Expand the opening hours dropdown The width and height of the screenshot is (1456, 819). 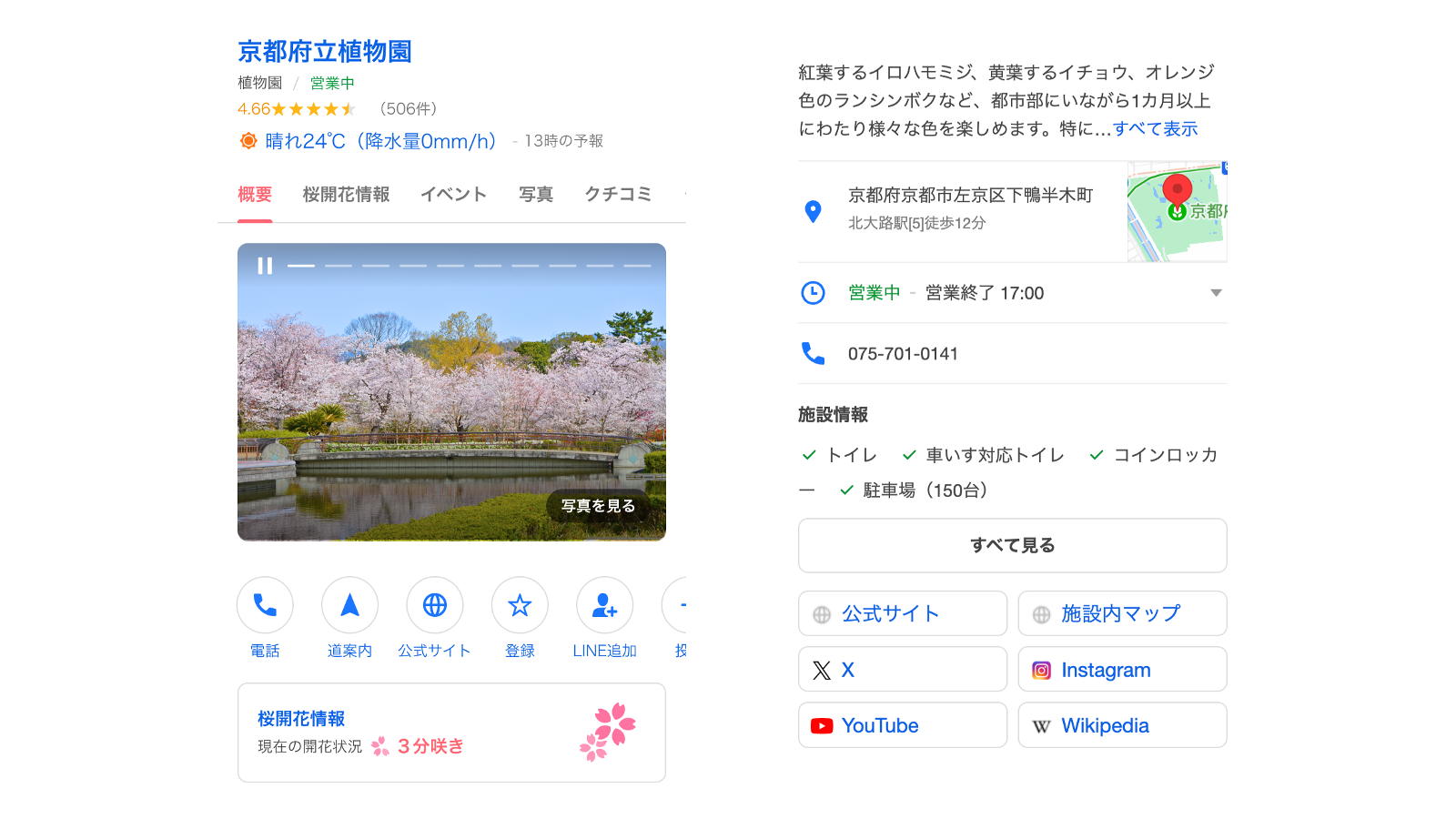click(x=1216, y=293)
